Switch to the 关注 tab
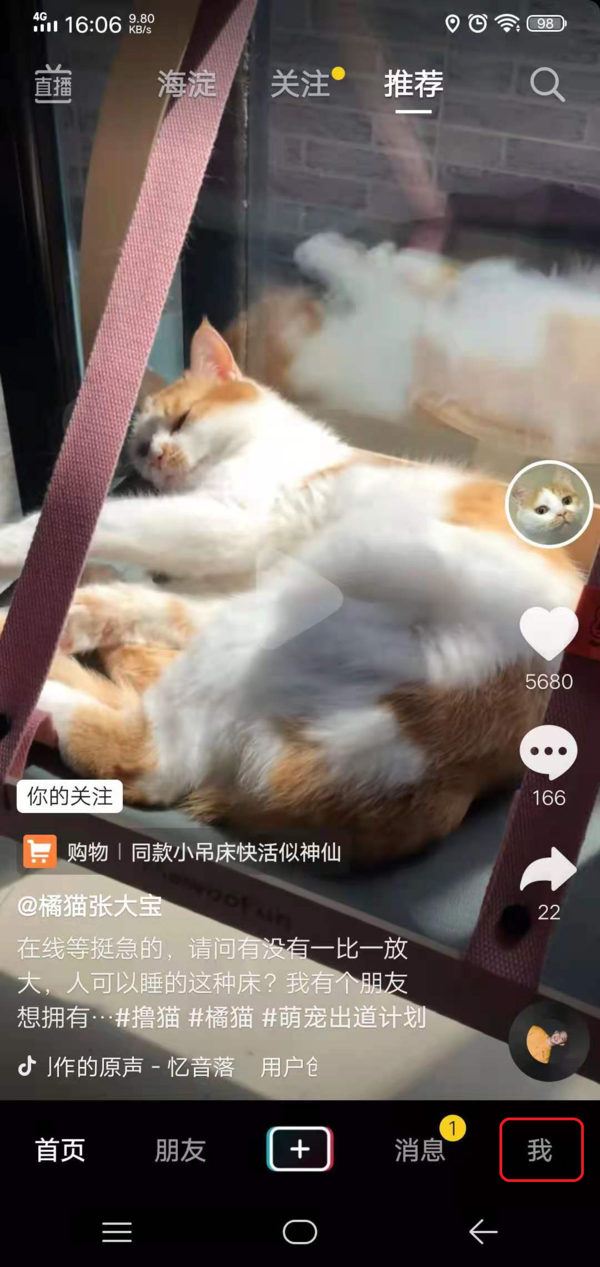600x1267 pixels. click(300, 84)
